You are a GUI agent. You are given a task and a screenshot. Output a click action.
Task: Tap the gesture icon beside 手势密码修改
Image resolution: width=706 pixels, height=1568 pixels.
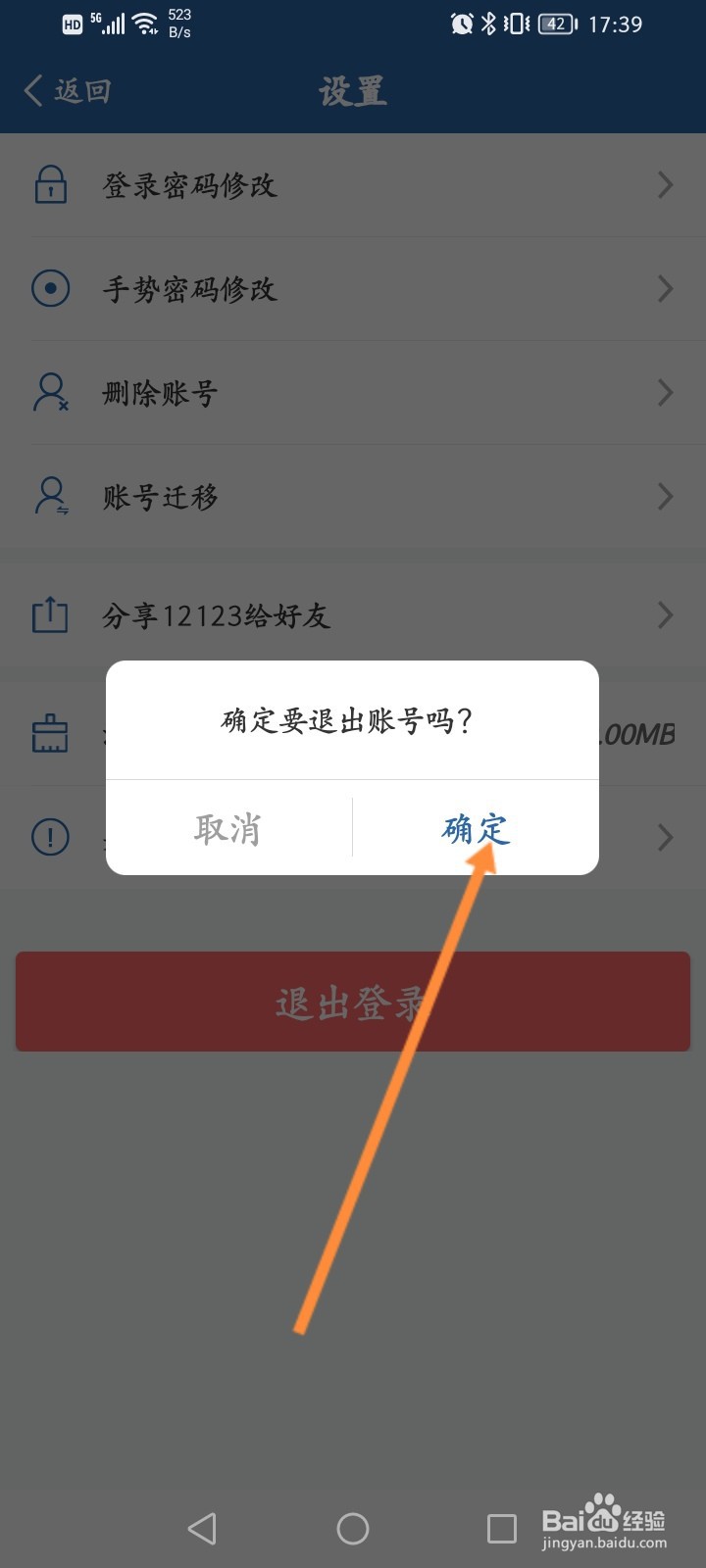point(51,289)
